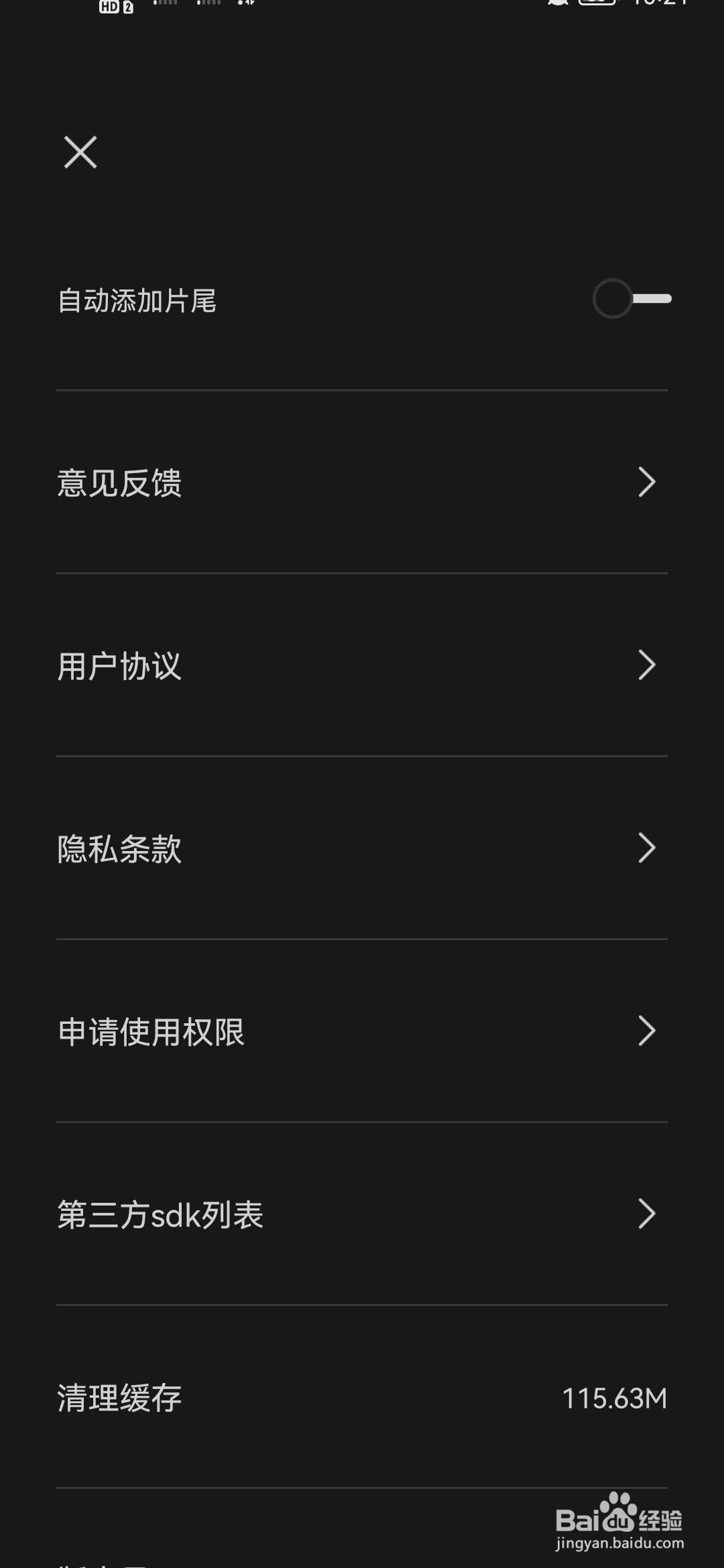Open the 用户协议 user agreement
724x1568 pixels.
tap(119, 665)
